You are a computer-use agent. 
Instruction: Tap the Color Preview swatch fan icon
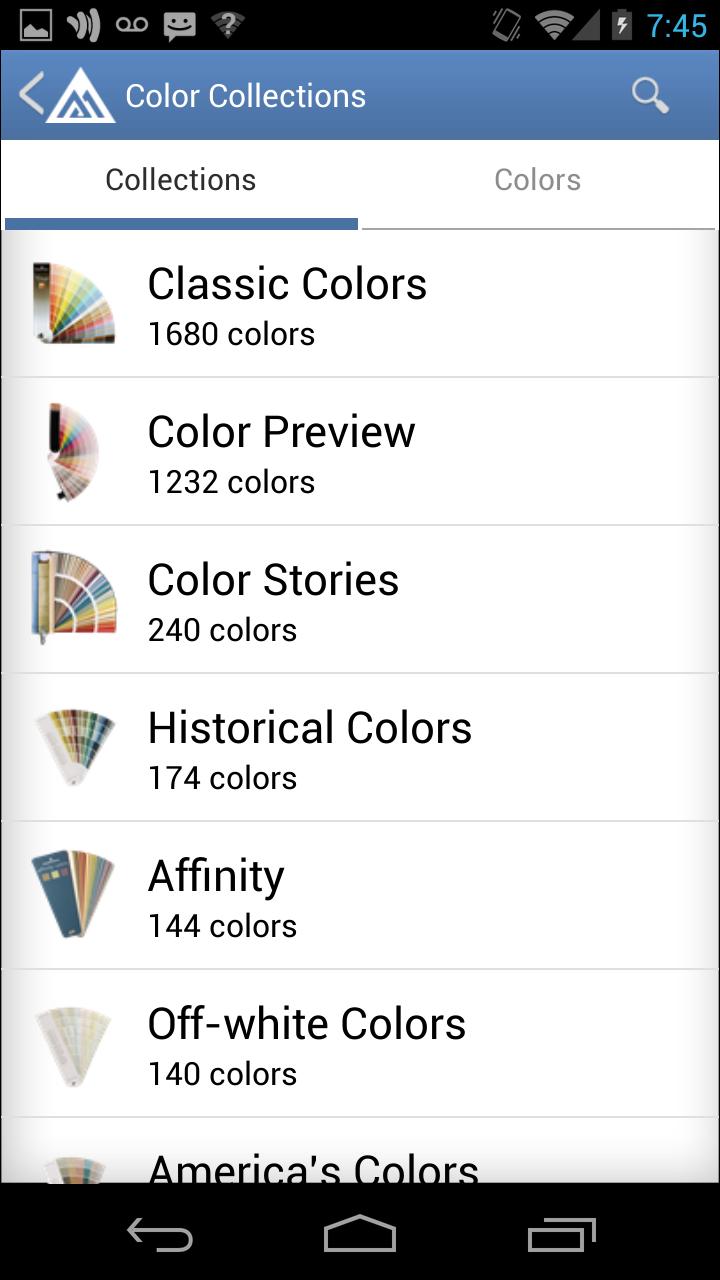[72, 450]
